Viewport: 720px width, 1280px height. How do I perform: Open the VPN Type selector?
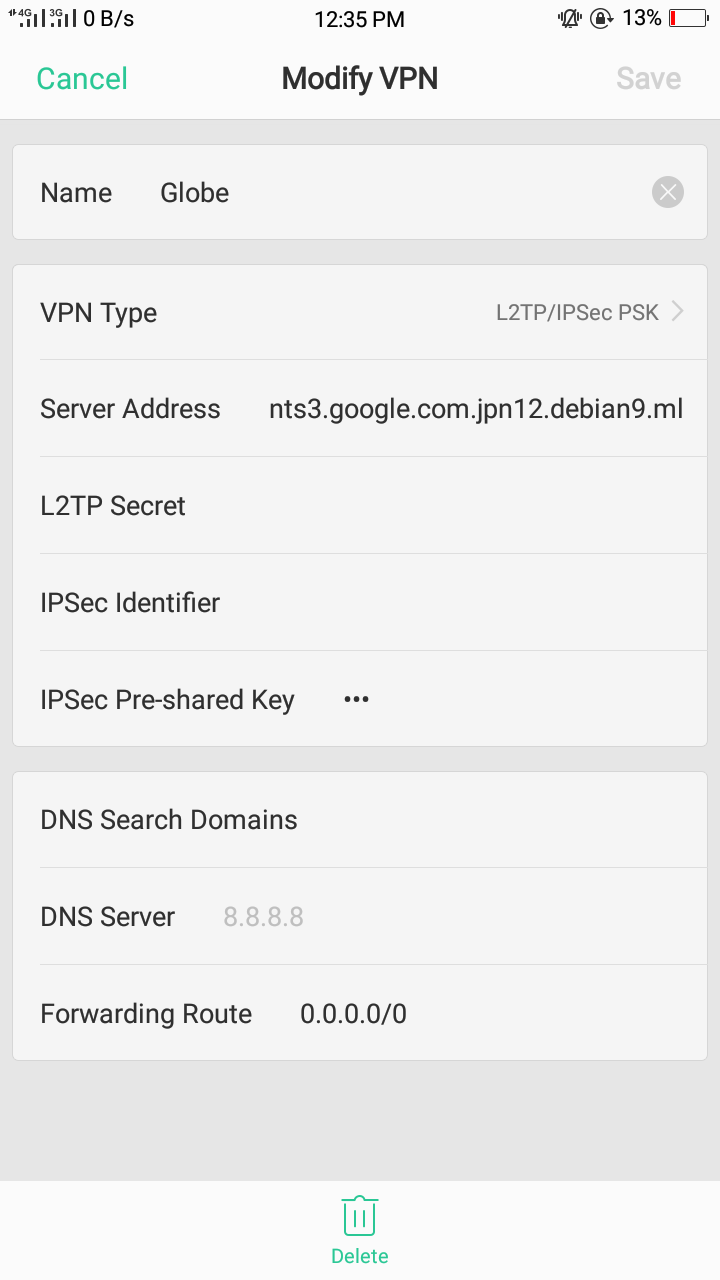coord(360,312)
